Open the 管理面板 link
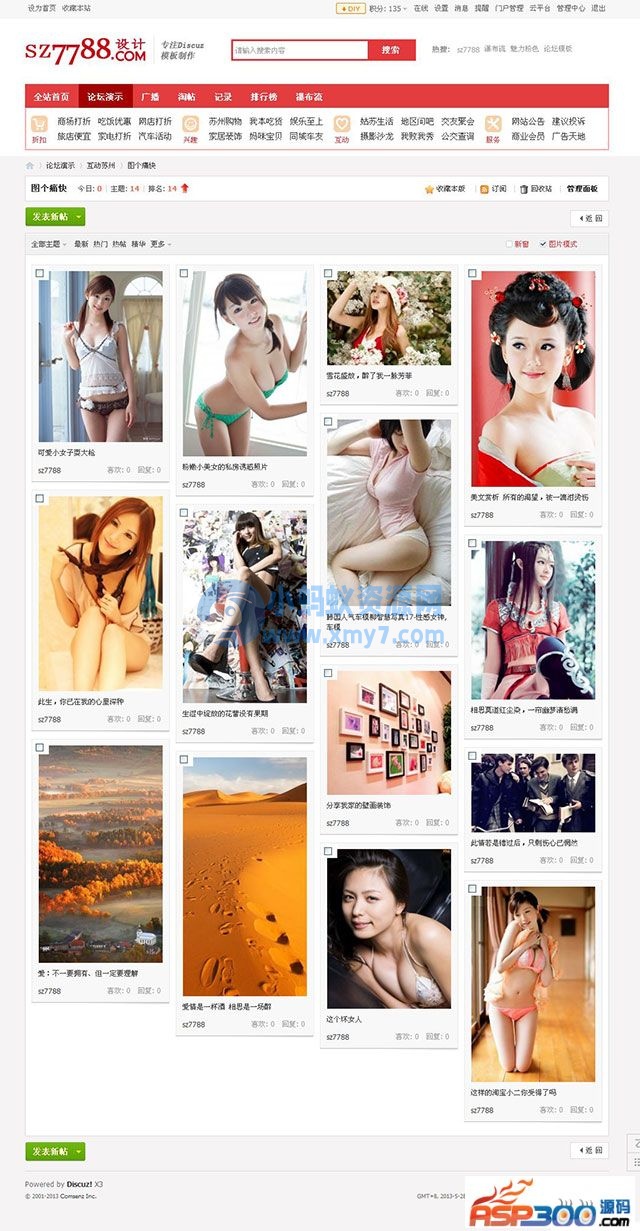 click(582, 188)
